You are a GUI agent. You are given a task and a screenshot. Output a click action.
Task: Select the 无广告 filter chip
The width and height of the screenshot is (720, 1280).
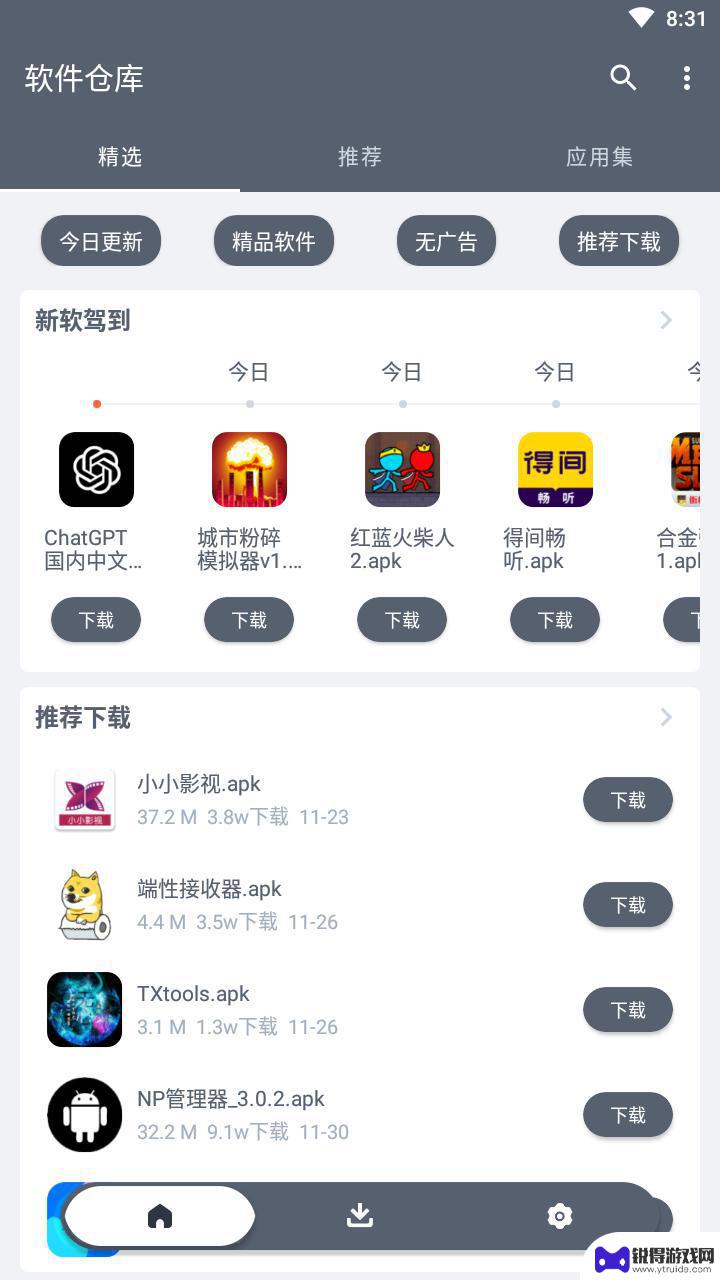coord(446,240)
